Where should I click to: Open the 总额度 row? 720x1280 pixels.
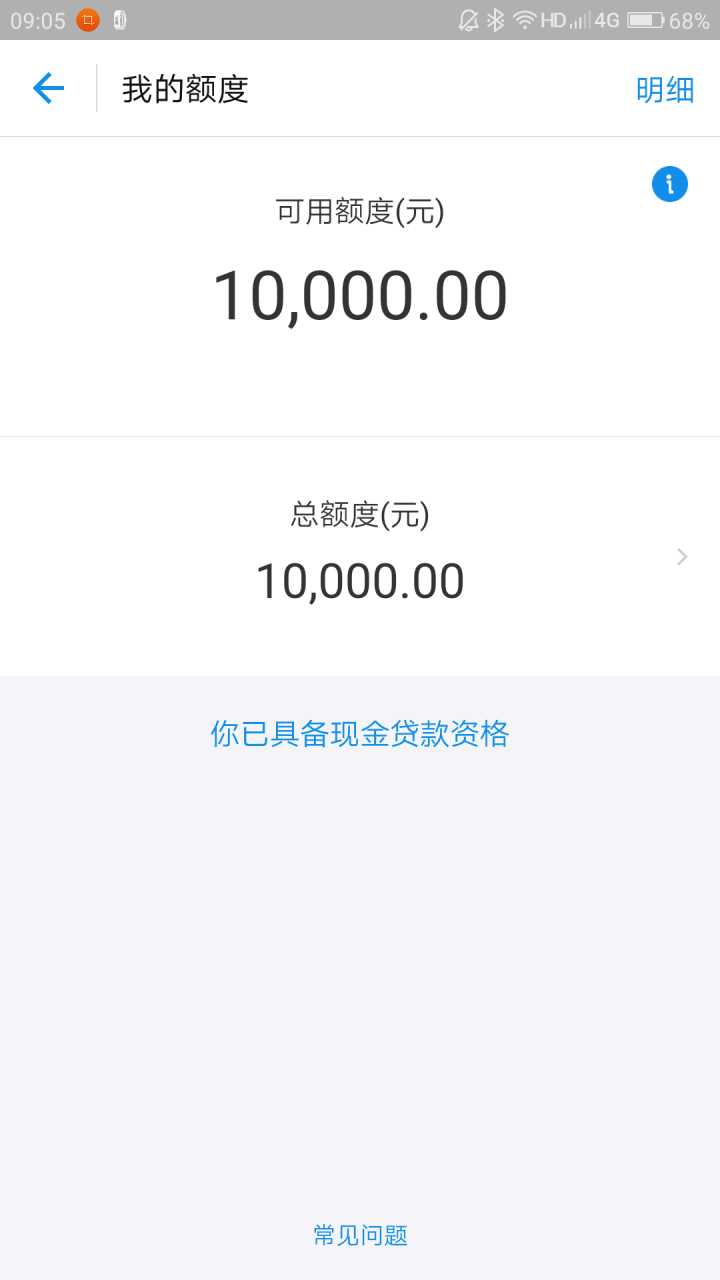click(x=360, y=556)
